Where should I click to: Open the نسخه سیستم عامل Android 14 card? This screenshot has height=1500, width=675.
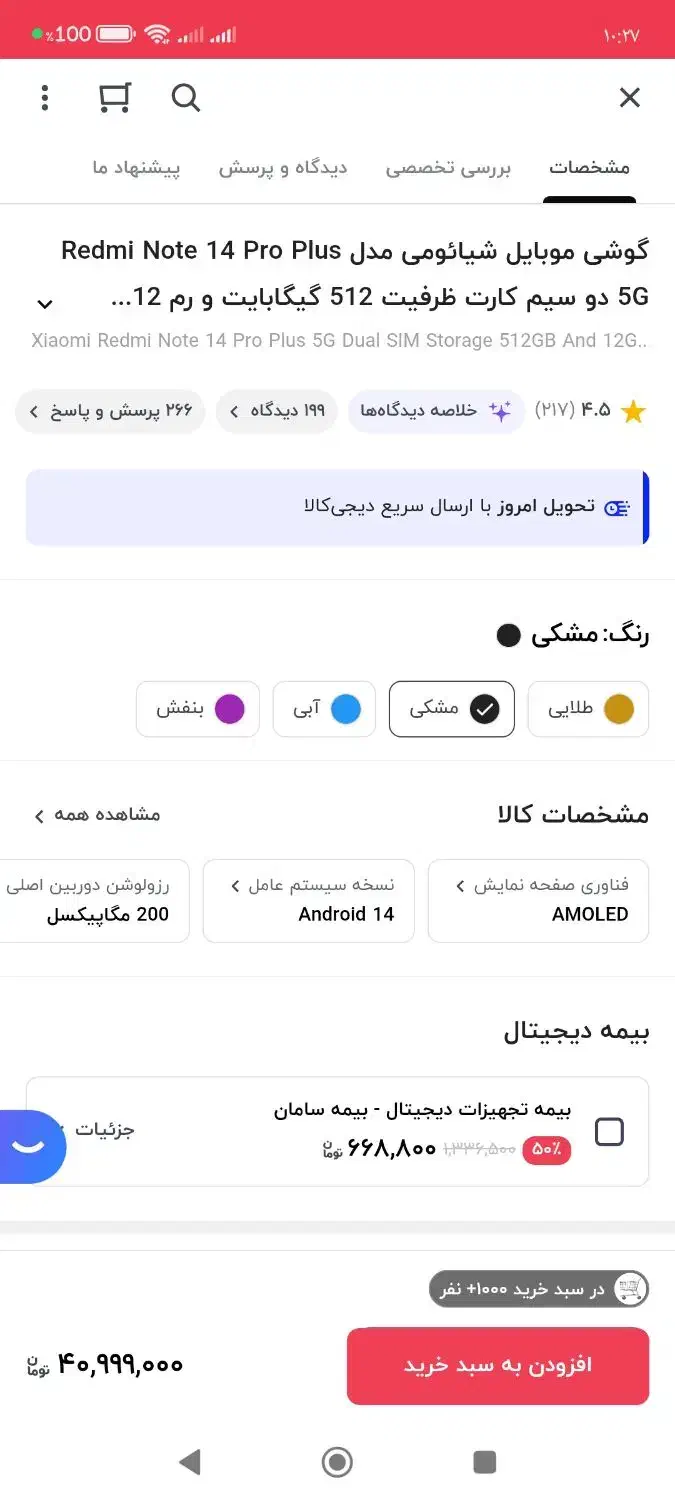click(308, 900)
